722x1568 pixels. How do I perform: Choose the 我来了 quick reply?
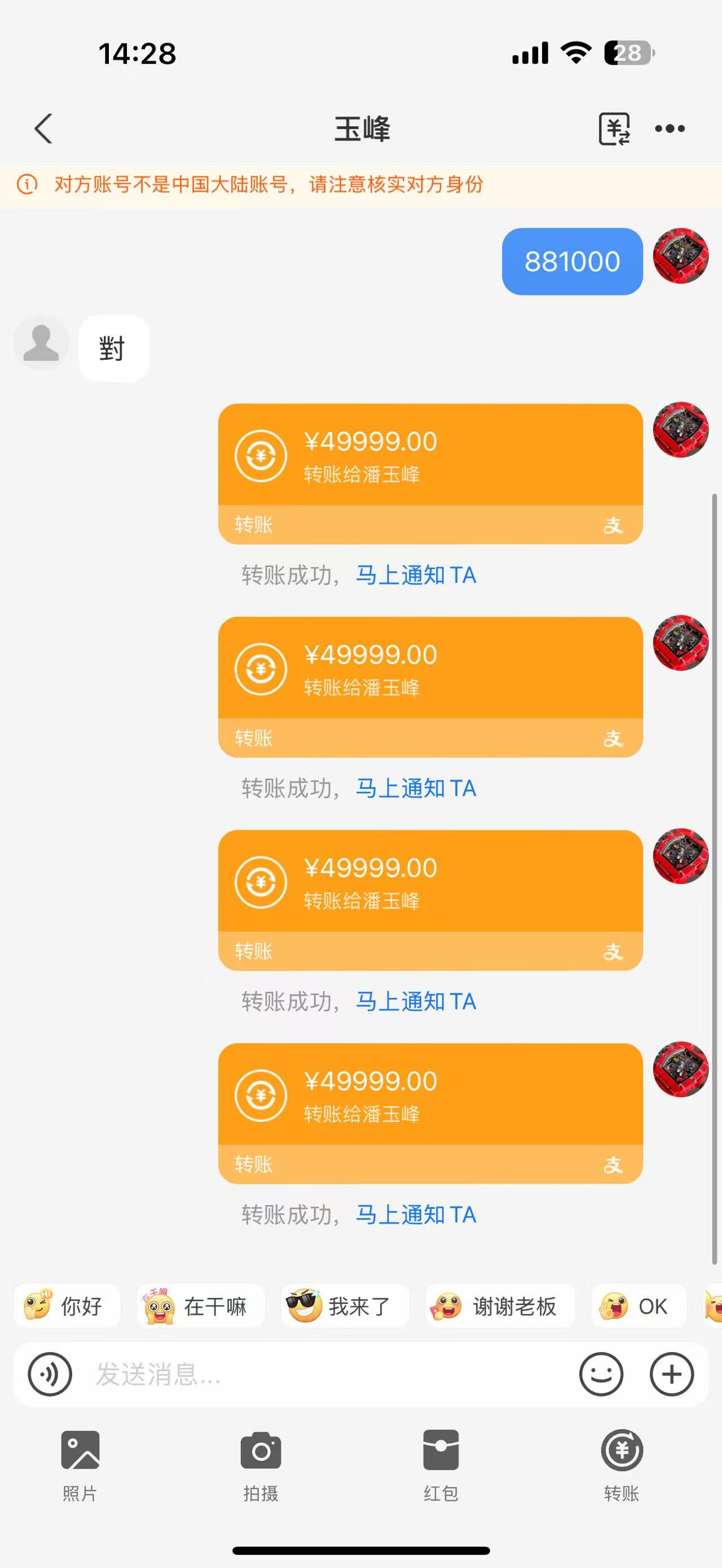(344, 1306)
